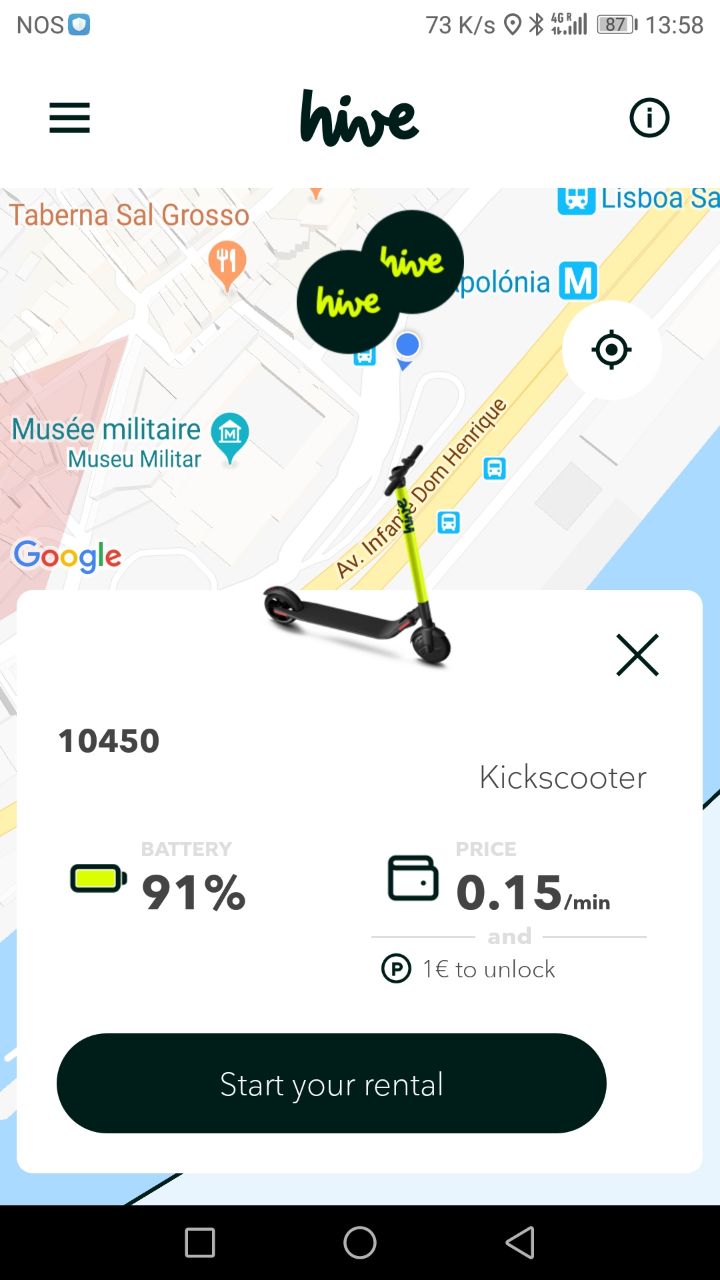Close the scooter details card
Screen dimensions: 720x1280
[x=637, y=655]
